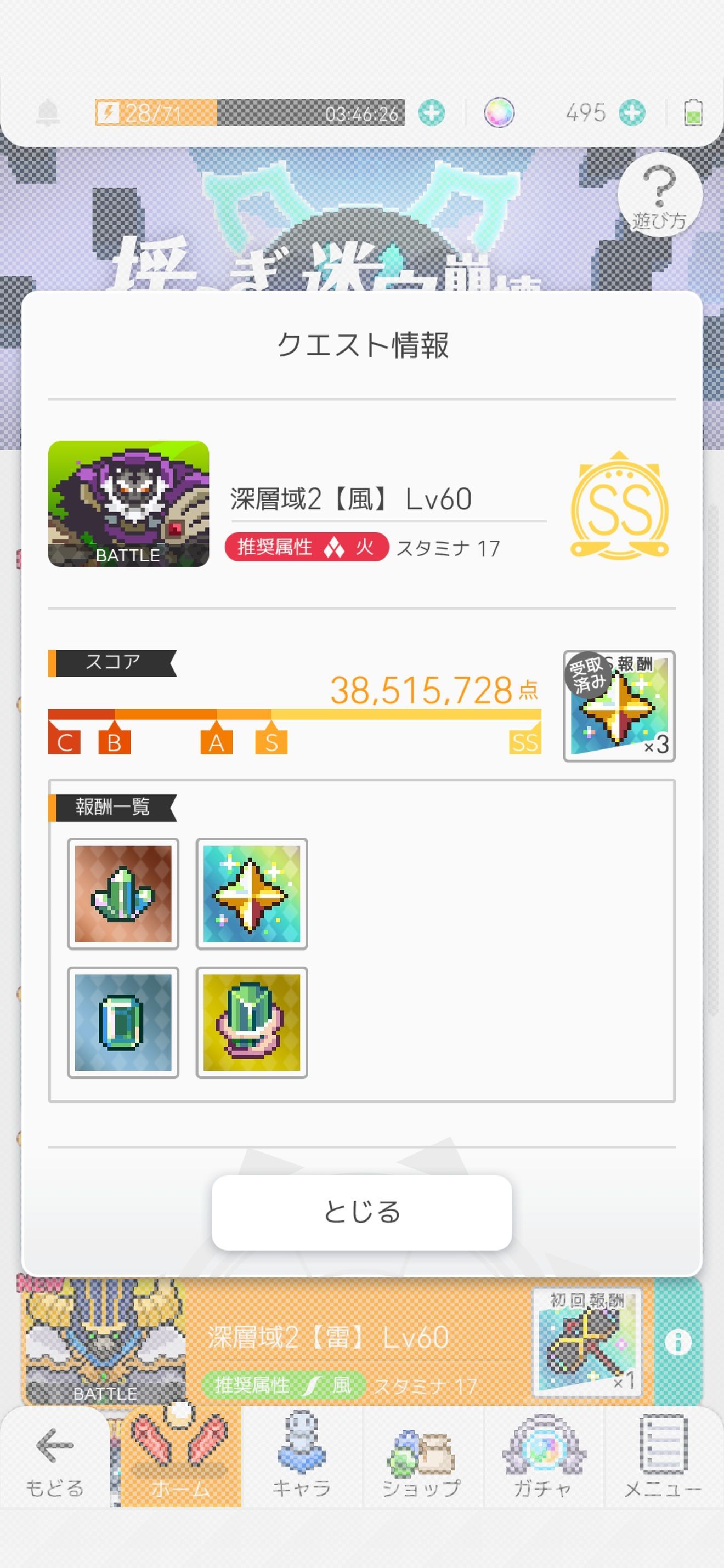724x1568 pixels.
Task: Tap the green crystal cluster reward item
Action: click(123, 894)
